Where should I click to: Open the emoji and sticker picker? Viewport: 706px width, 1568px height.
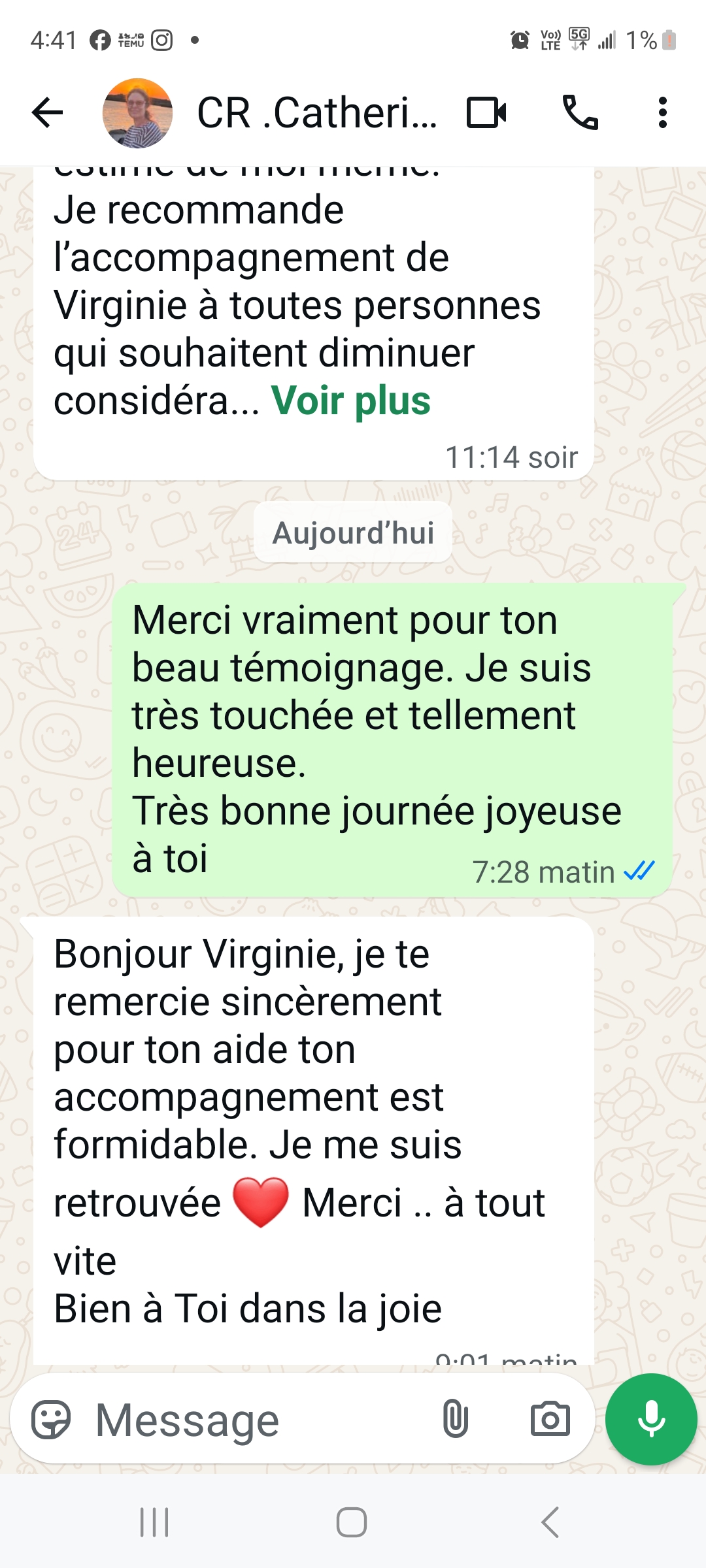(51, 1420)
